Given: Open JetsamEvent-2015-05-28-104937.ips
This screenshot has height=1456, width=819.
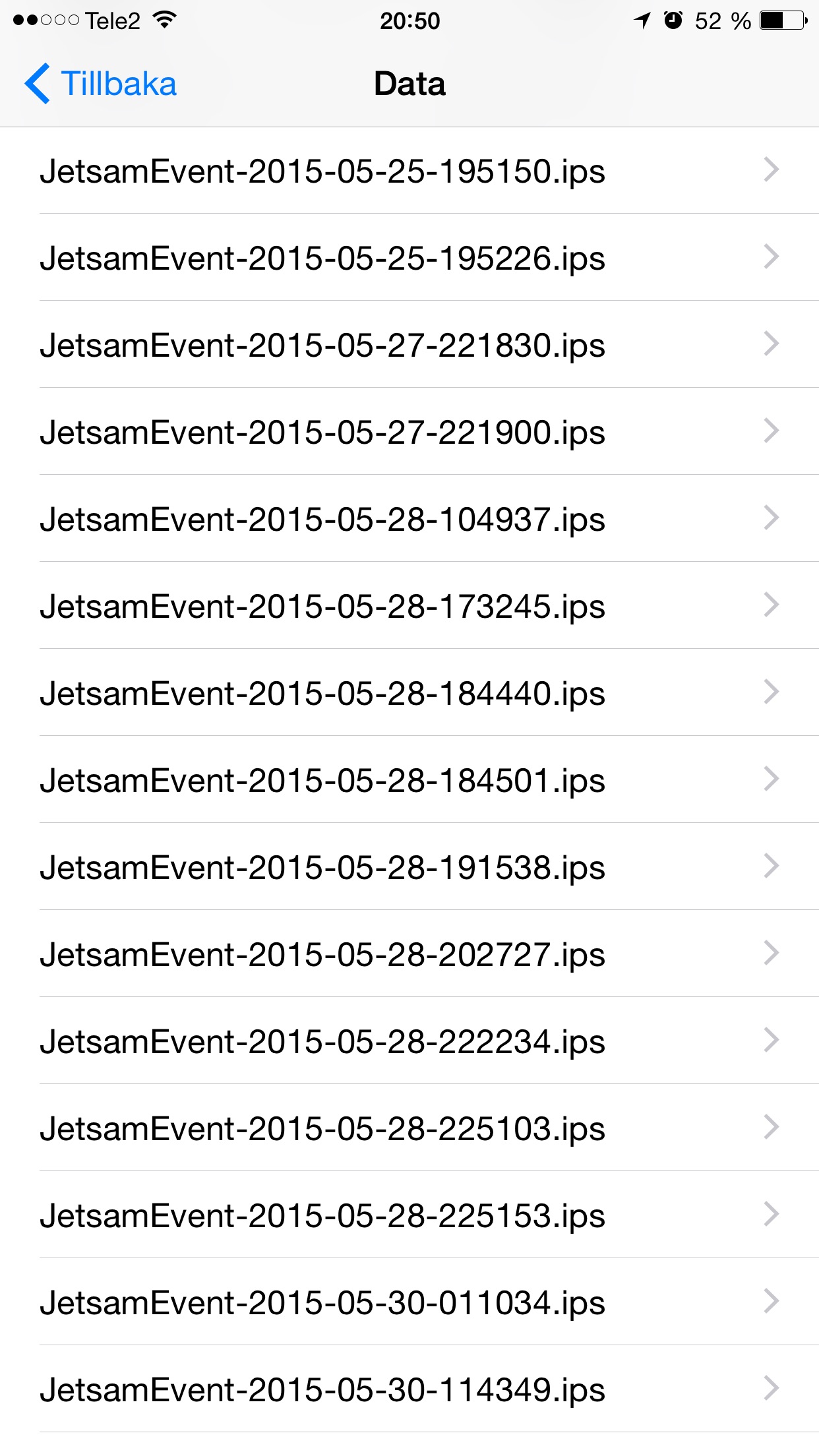Looking at the screenshot, I should pyautogui.click(x=409, y=518).
